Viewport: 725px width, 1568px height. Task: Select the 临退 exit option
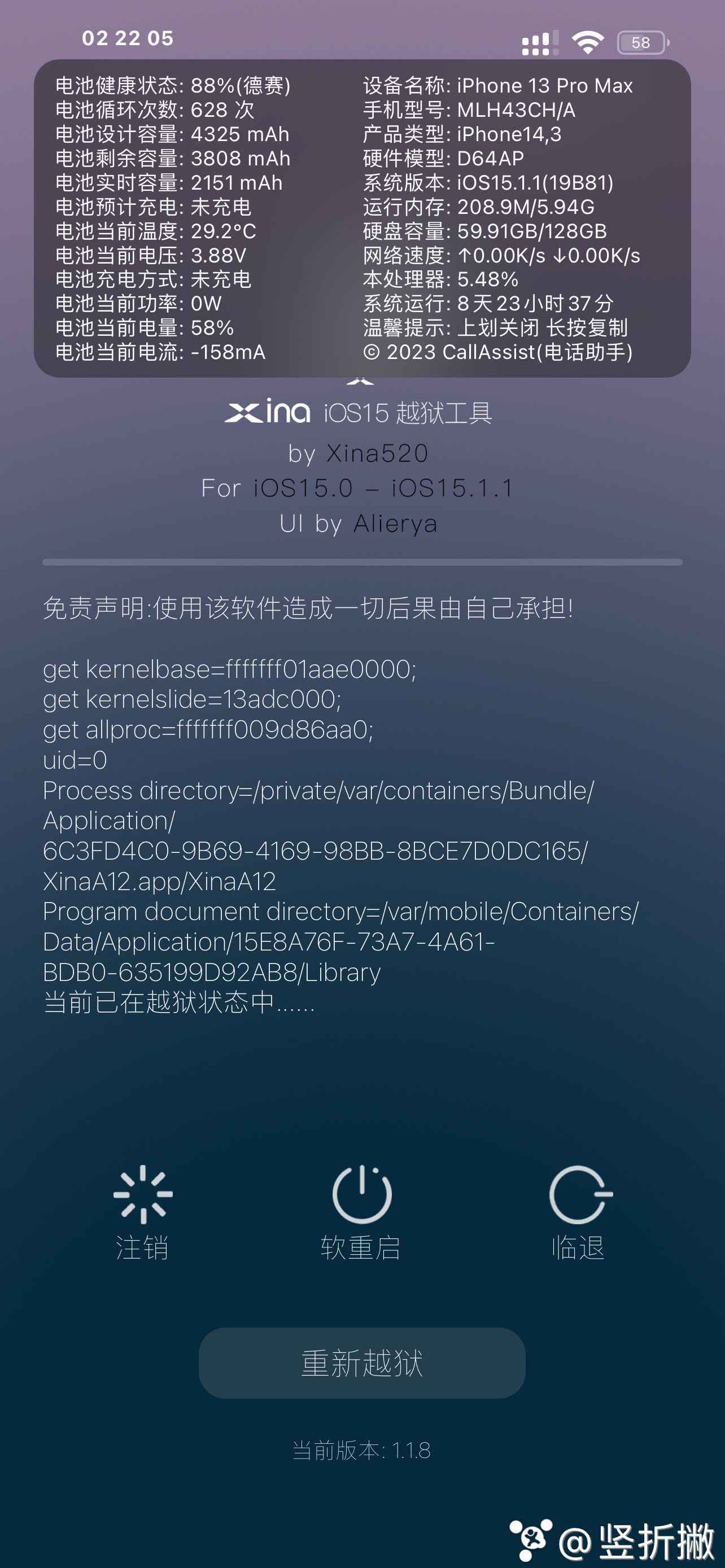579,1212
